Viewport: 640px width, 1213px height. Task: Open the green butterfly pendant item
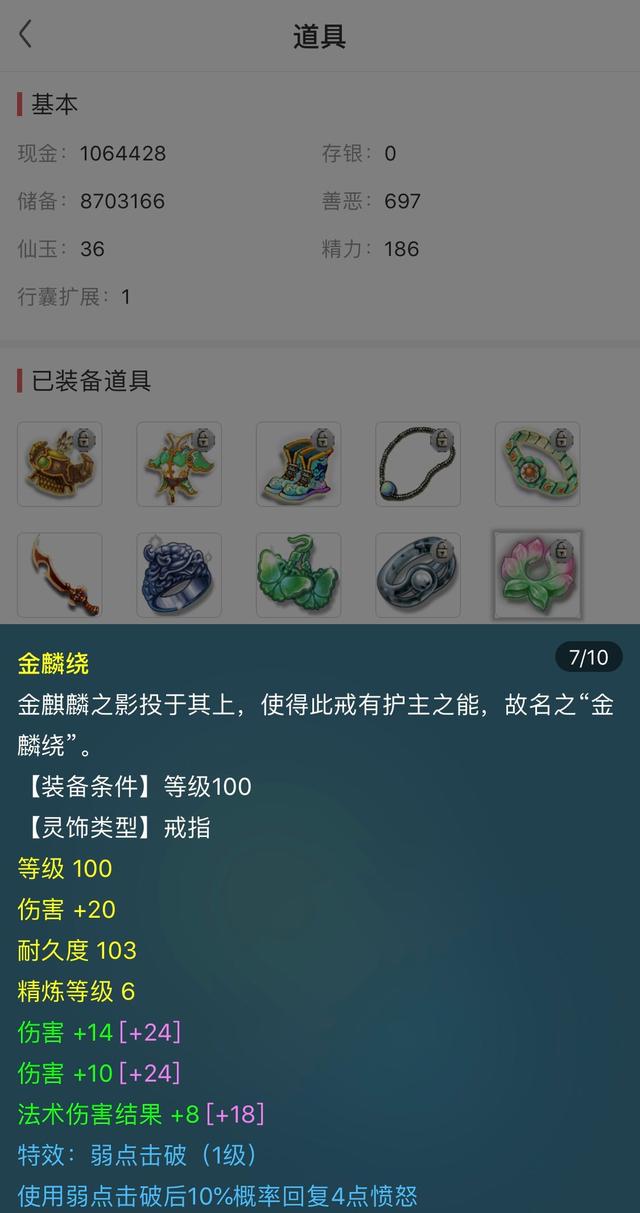coord(298,575)
